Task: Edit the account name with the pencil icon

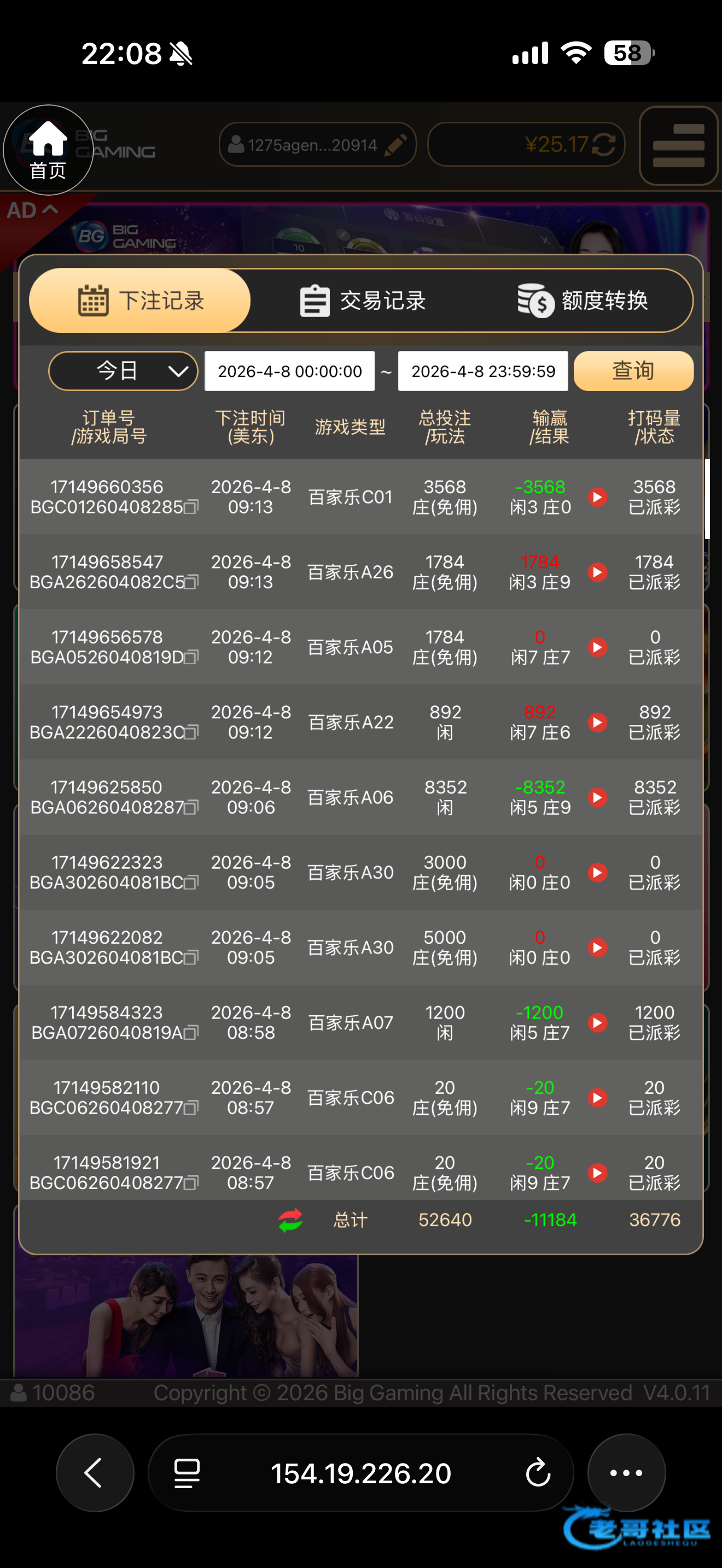Action: point(395,145)
